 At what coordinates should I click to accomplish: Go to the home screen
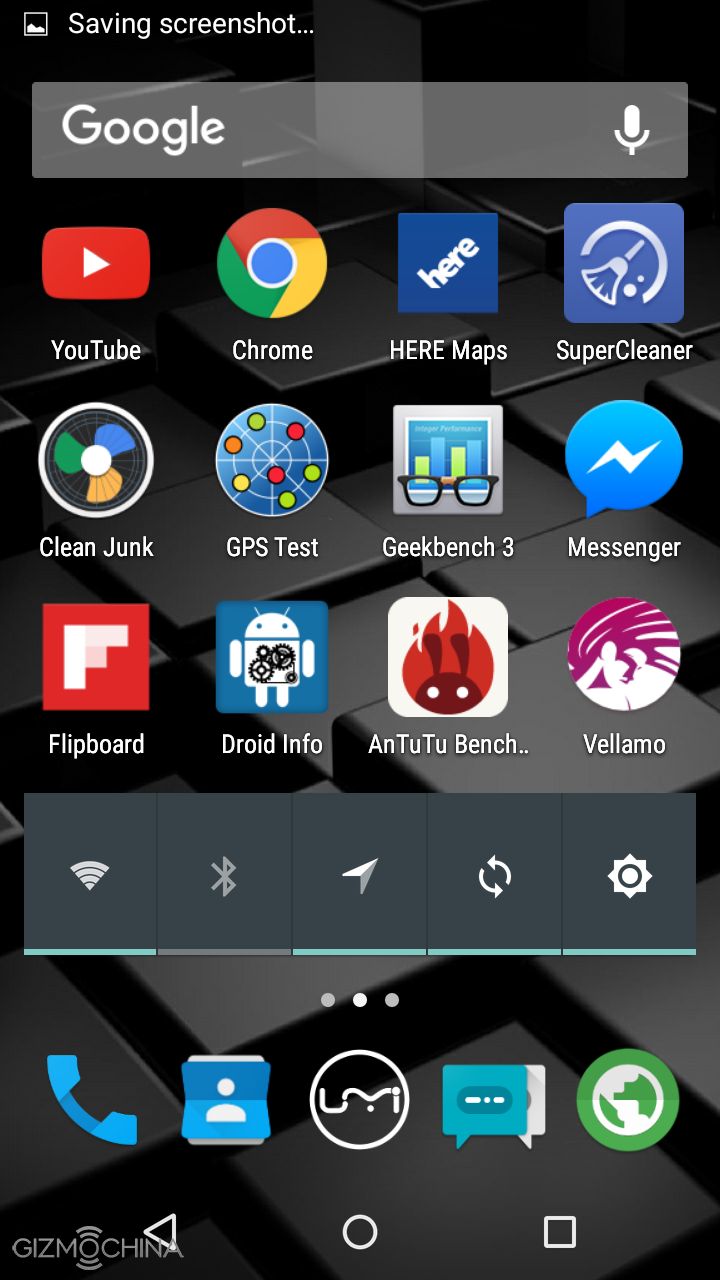[x=360, y=1232]
